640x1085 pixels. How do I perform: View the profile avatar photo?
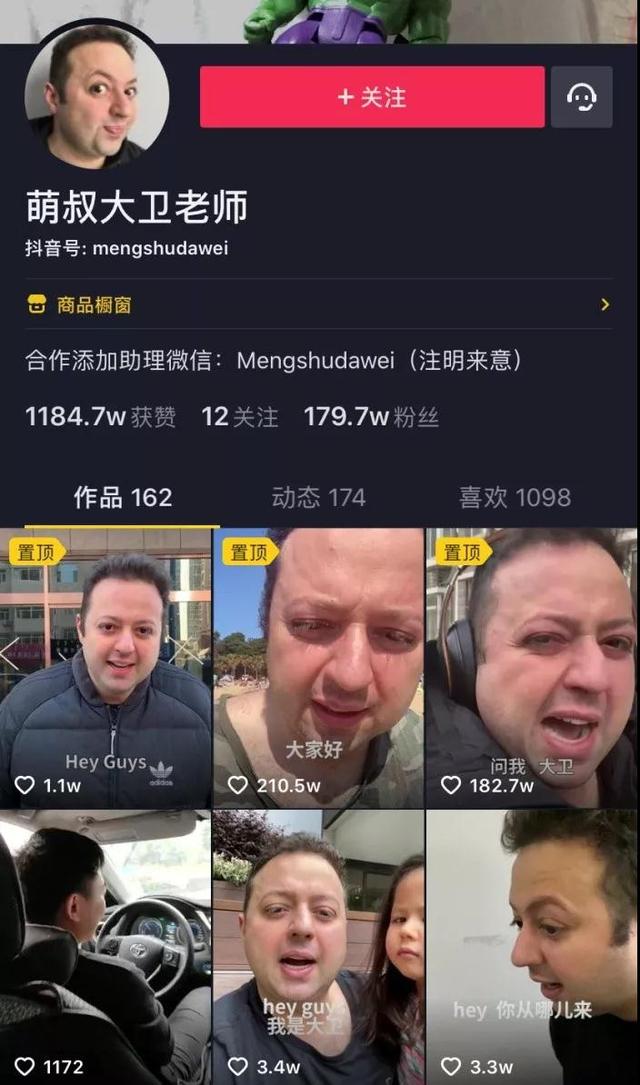96,97
